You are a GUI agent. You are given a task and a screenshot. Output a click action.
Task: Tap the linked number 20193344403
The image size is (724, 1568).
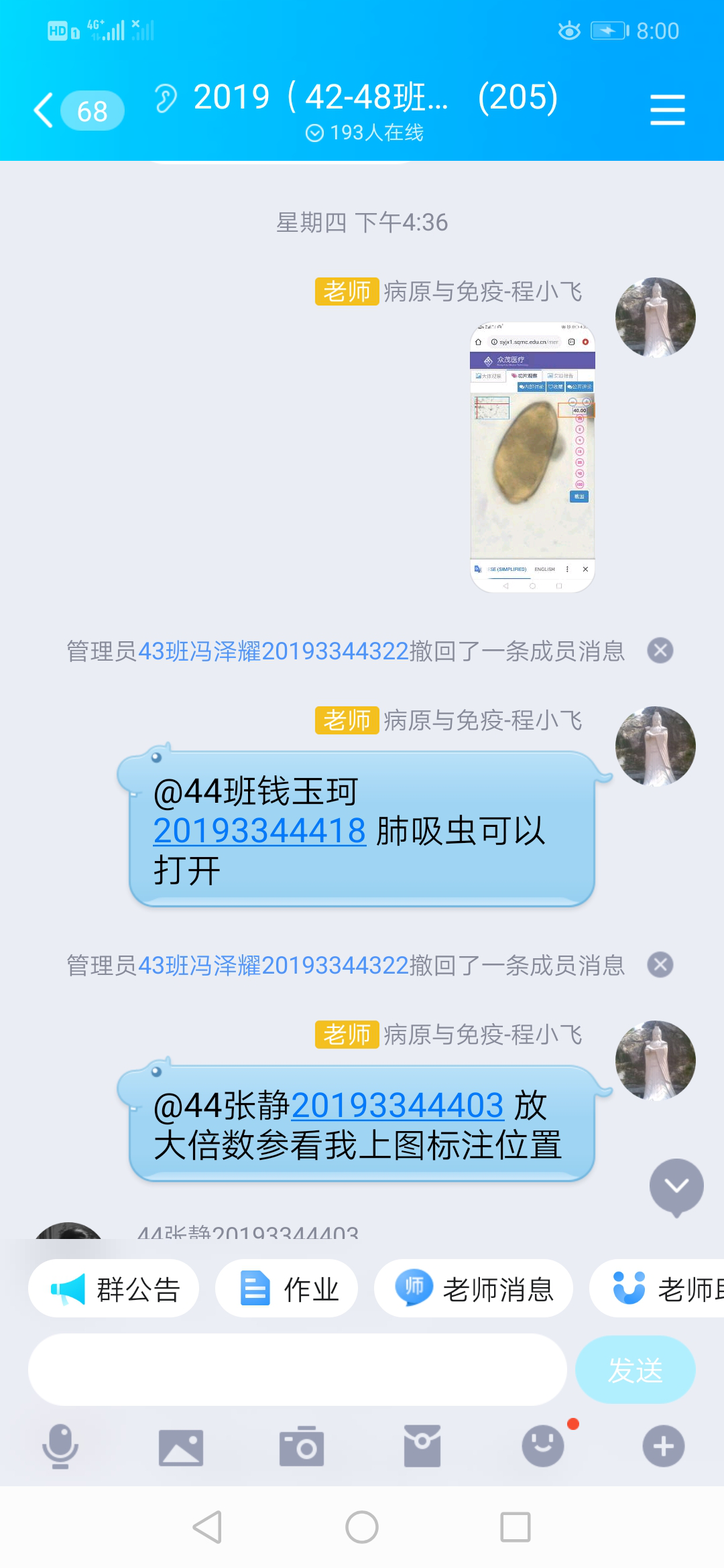pyautogui.click(x=397, y=1106)
